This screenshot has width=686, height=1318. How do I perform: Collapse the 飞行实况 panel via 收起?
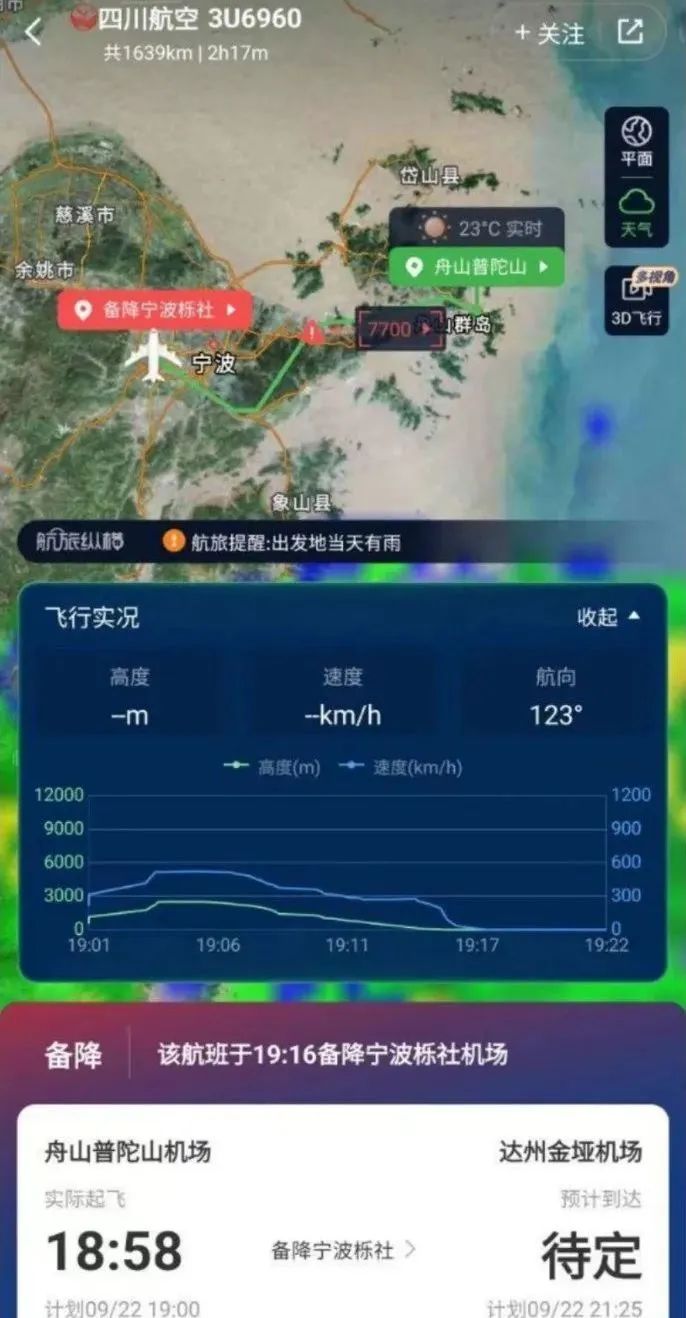[608, 617]
